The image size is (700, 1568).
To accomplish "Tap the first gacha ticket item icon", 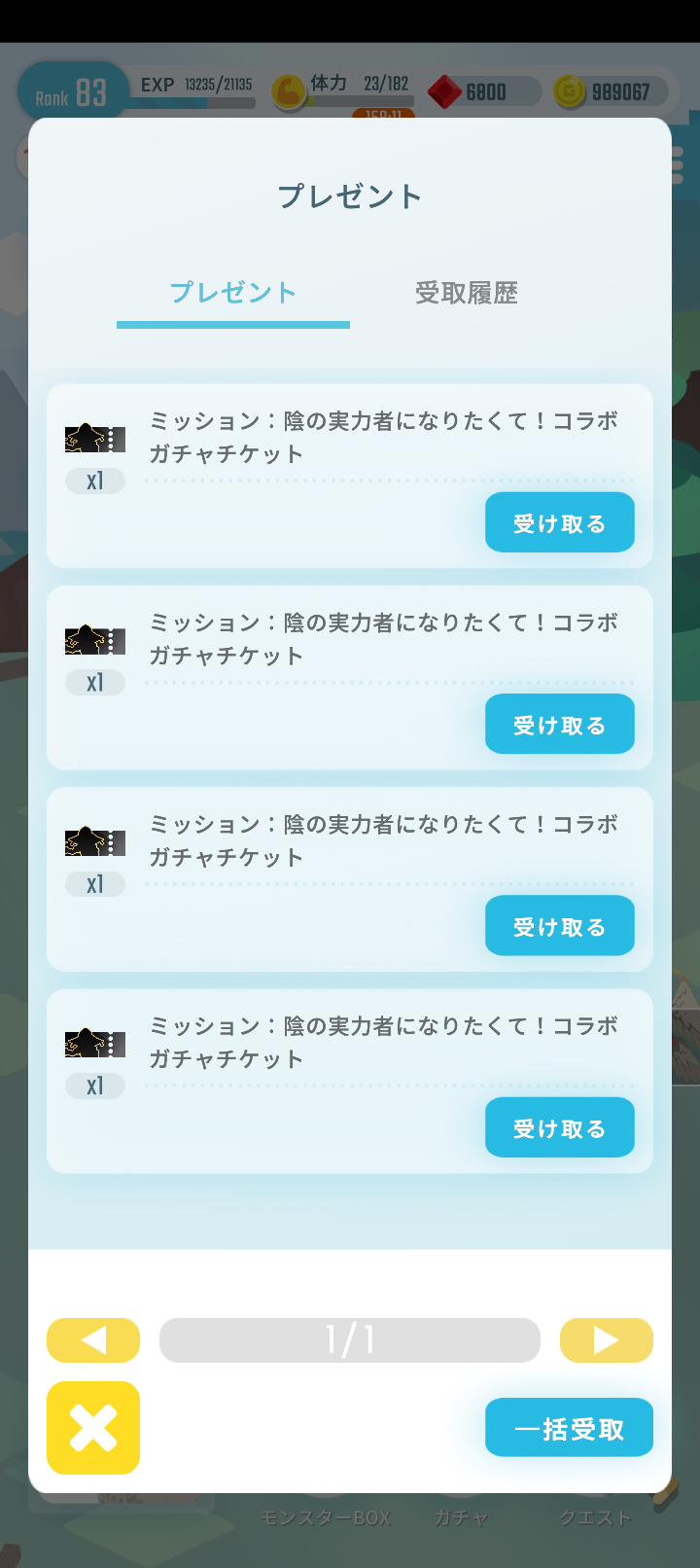I will point(94,438).
